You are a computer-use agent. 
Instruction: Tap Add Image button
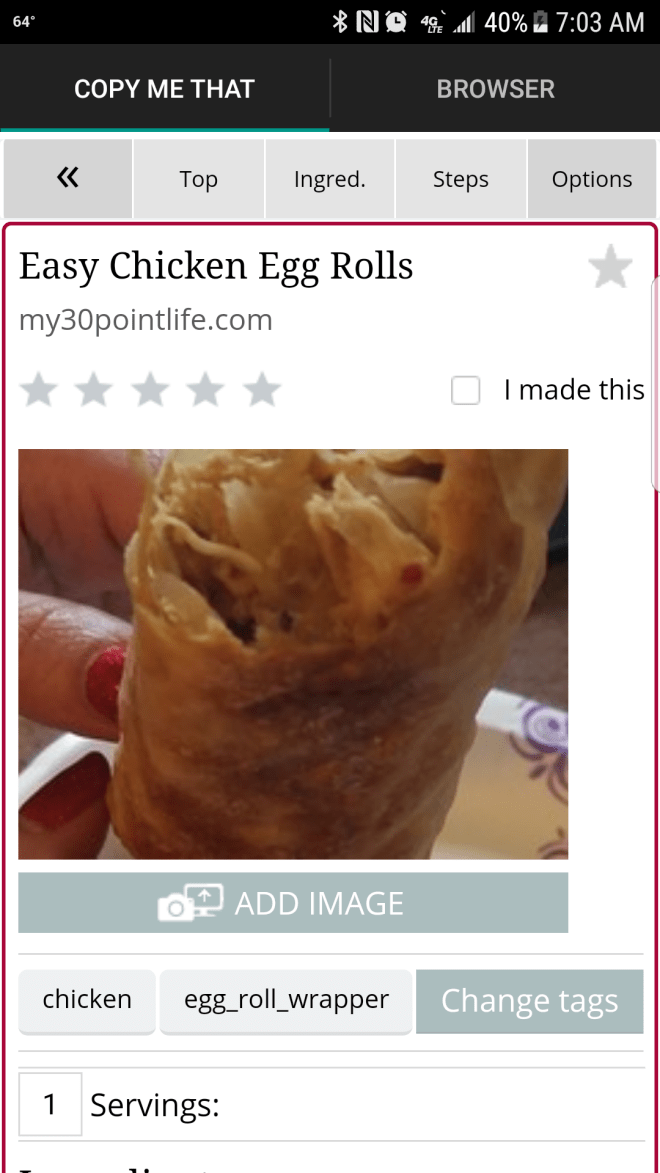tap(293, 903)
